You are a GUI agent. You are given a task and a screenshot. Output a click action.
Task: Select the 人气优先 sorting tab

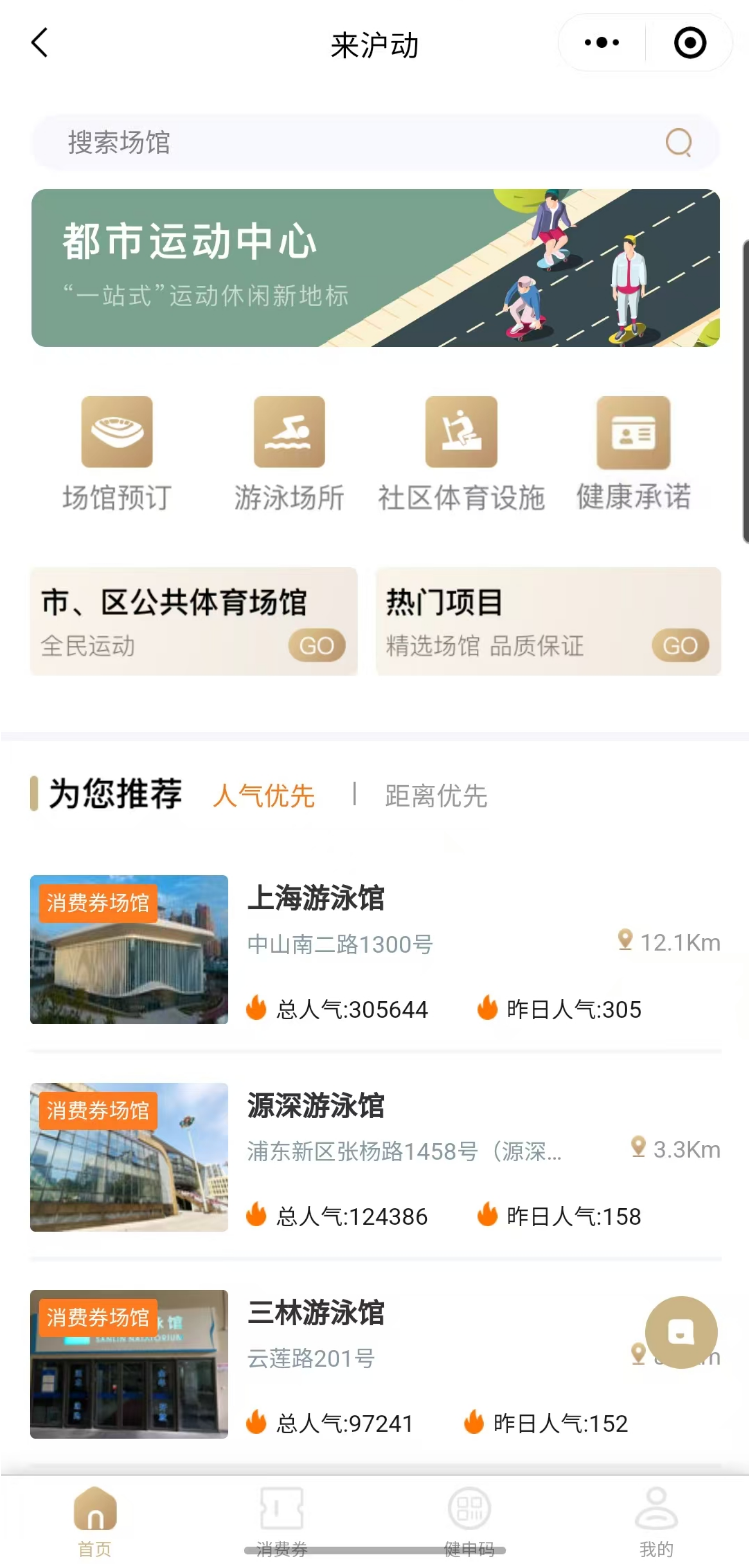(264, 796)
